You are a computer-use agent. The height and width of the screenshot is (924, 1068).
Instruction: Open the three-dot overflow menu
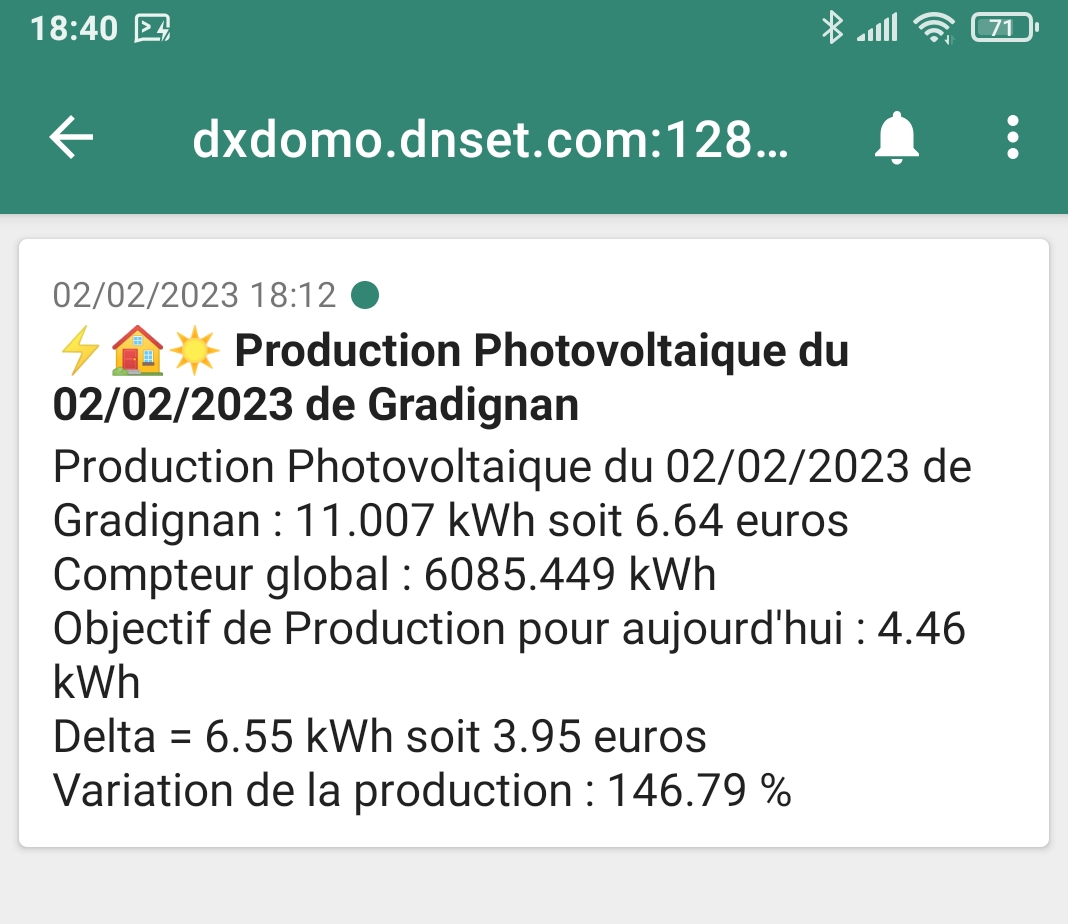(1012, 138)
